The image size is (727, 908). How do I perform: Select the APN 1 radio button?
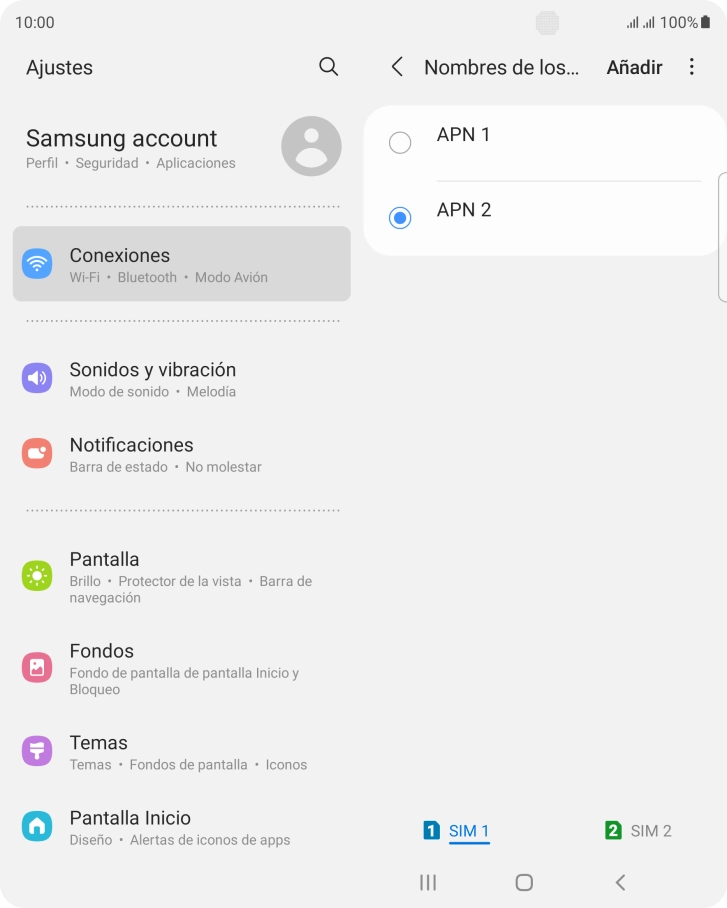400,142
